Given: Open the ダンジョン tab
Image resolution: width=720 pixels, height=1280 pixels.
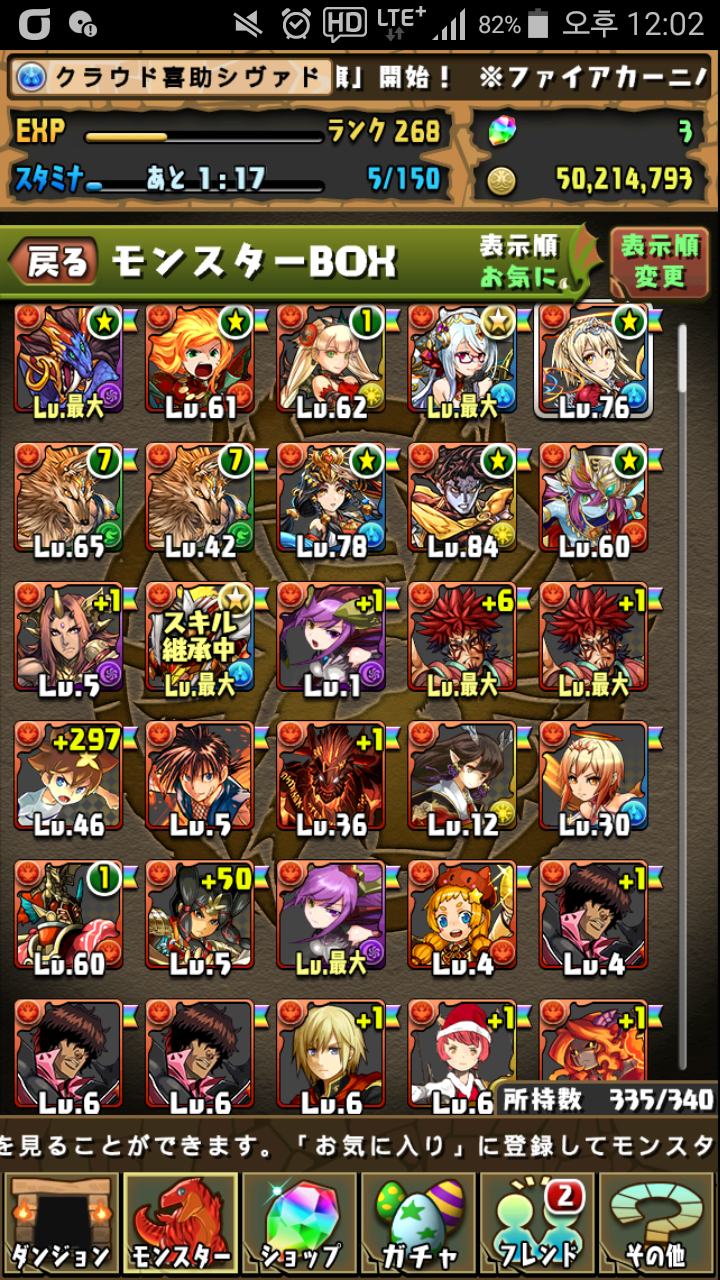Looking at the screenshot, I should 61,1223.
